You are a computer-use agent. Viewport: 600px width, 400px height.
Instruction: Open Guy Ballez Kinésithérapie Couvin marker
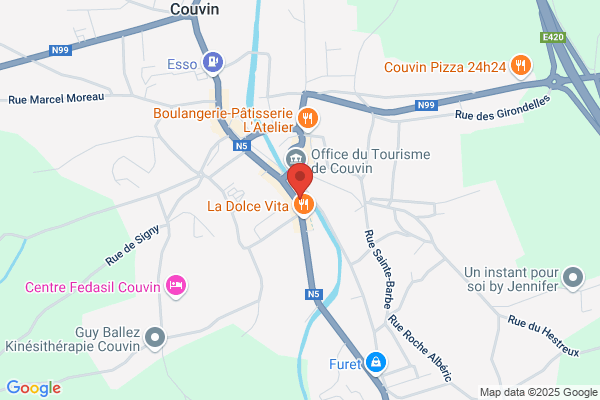155,338
